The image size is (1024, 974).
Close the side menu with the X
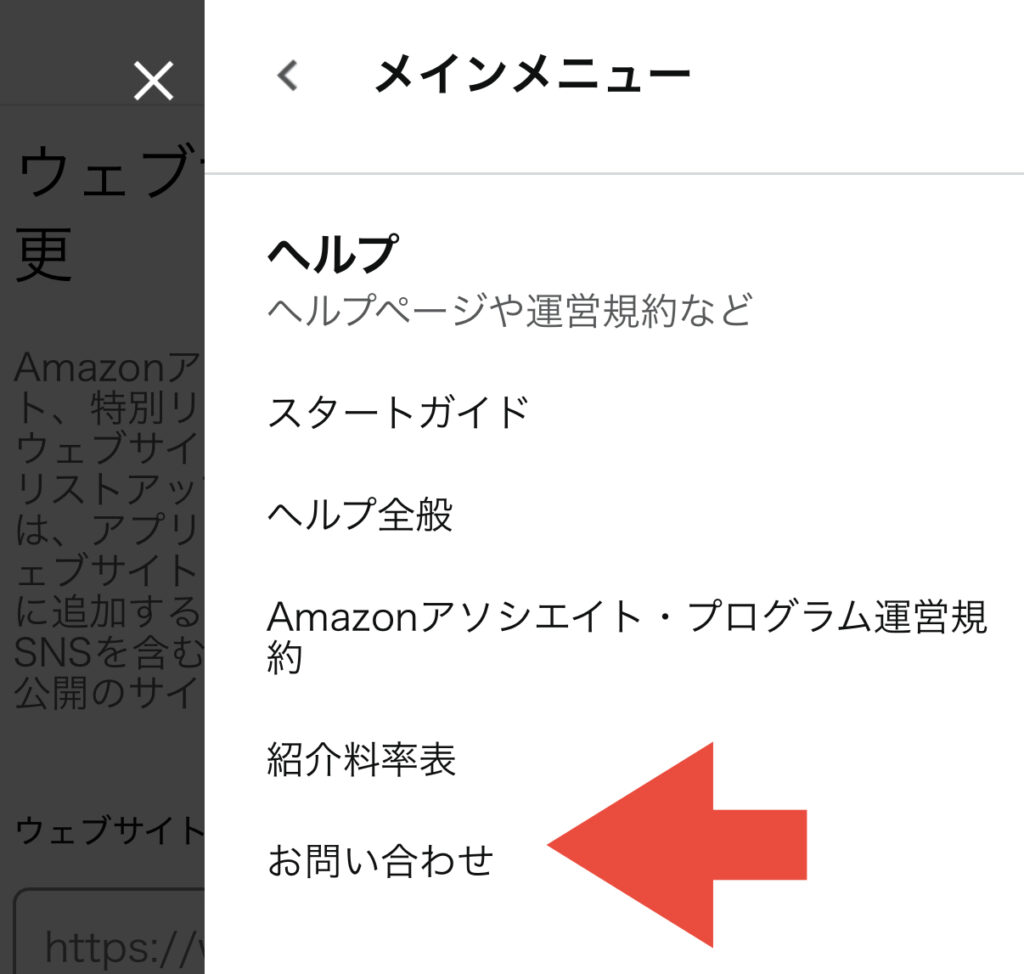point(153,80)
